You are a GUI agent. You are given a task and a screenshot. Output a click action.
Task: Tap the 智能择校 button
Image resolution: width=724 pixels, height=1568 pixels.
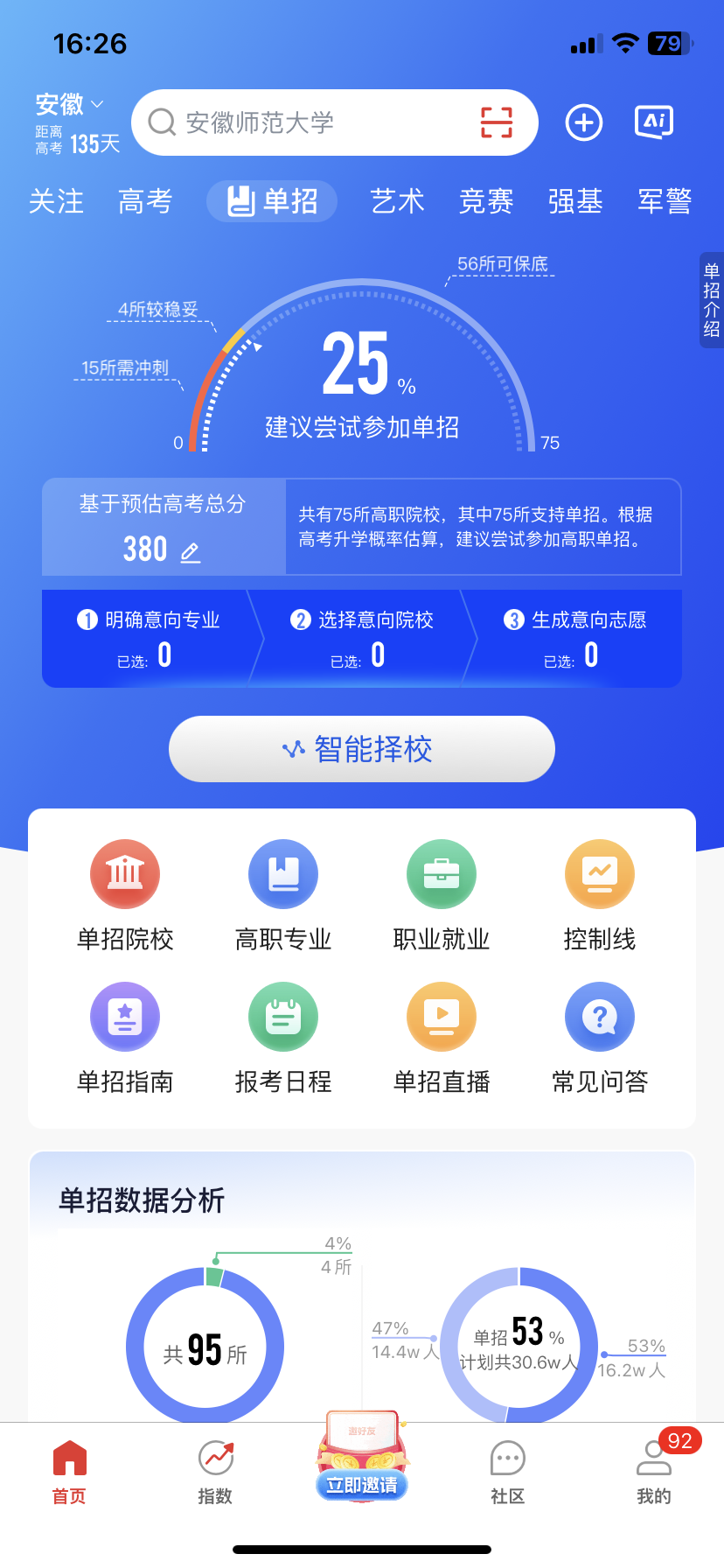(362, 749)
